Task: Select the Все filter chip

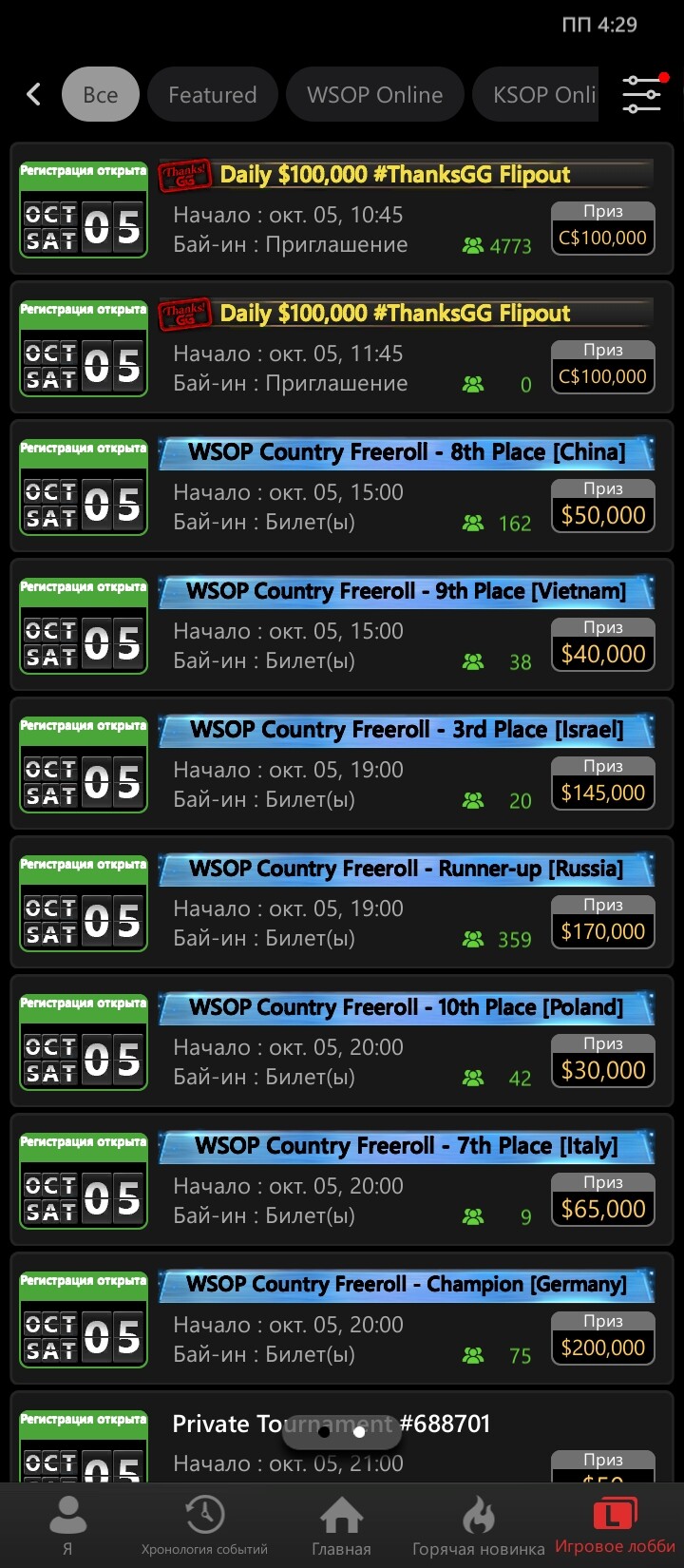Action: click(x=101, y=95)
